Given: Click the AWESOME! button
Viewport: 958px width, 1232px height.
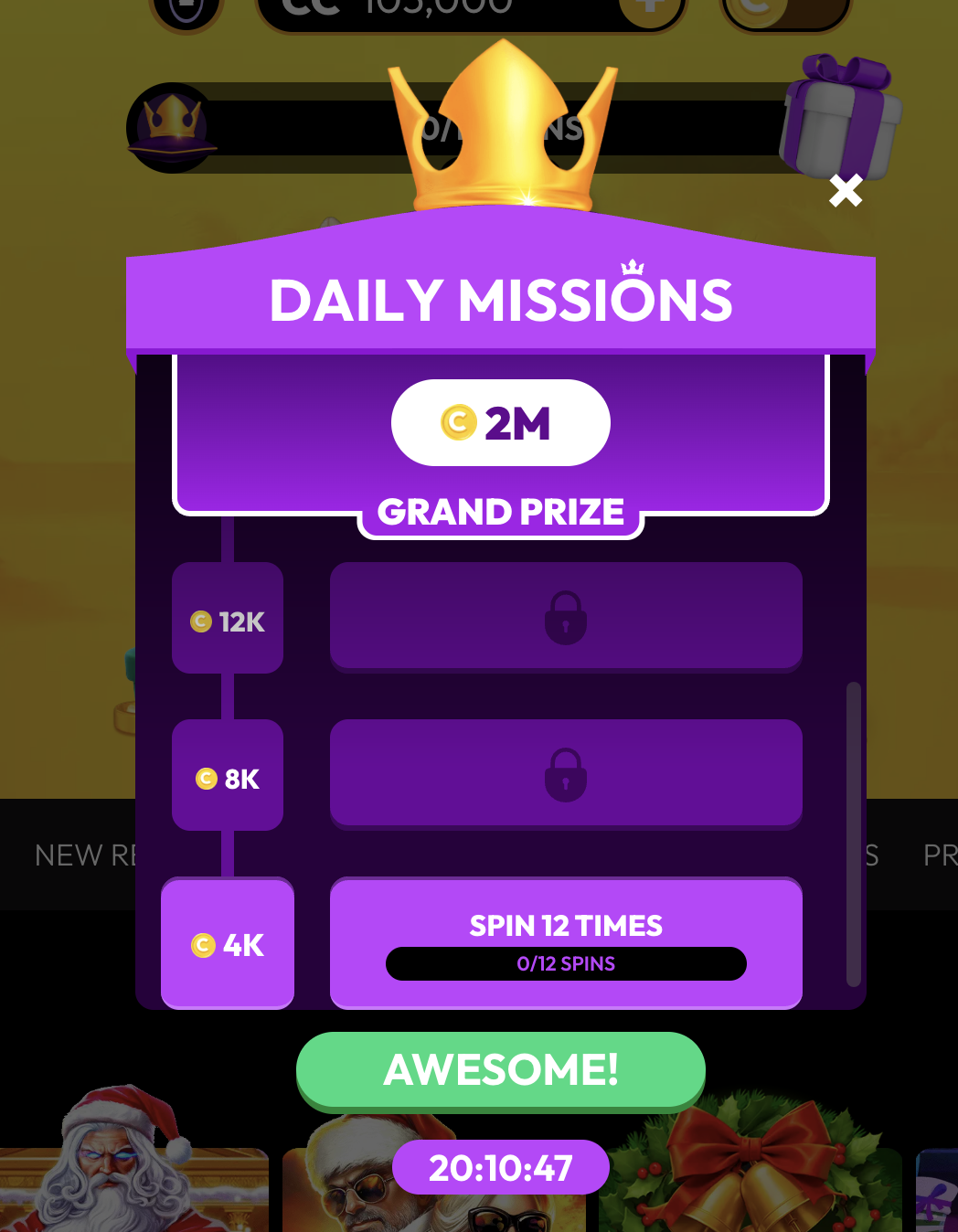Looking at the screenshot, I should [501, 1070].
